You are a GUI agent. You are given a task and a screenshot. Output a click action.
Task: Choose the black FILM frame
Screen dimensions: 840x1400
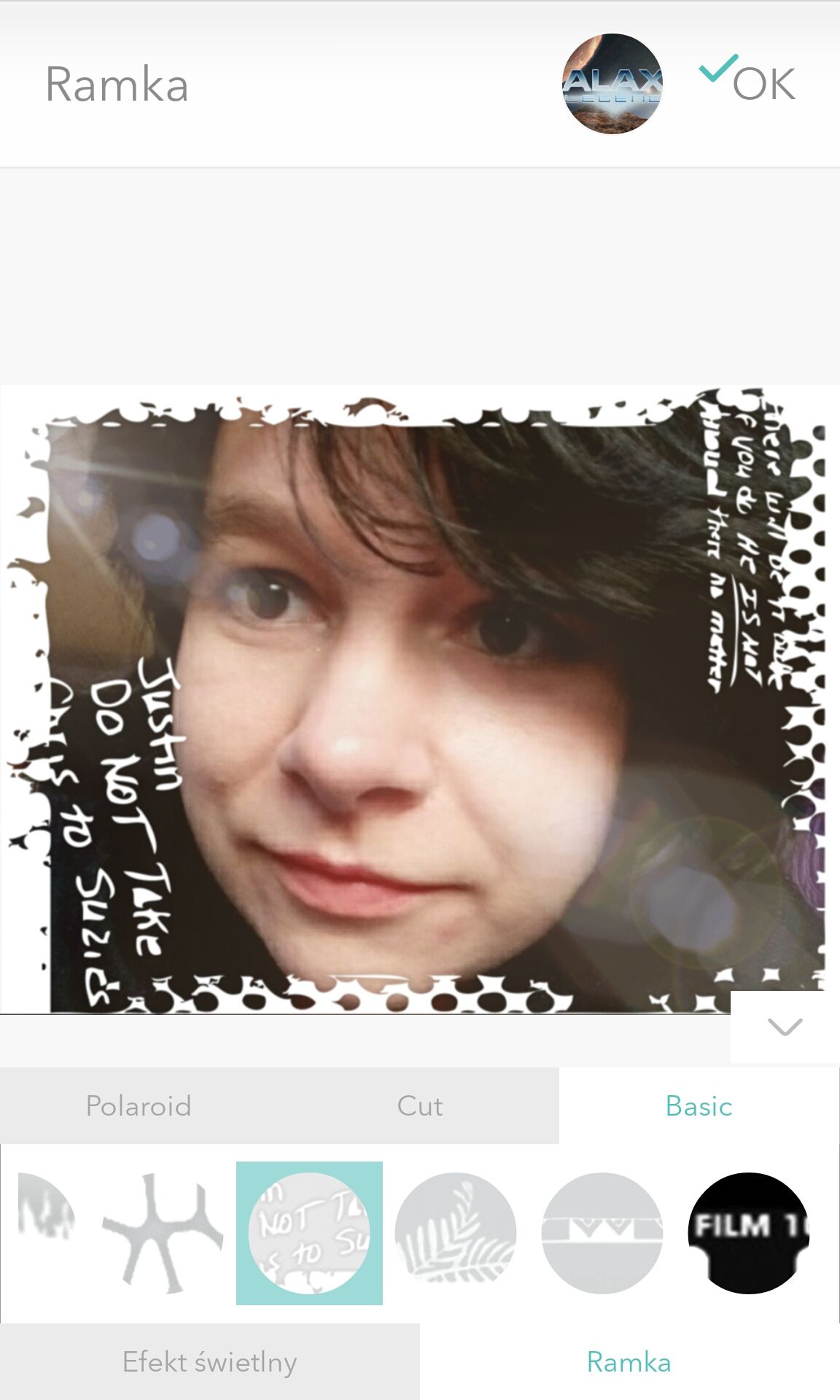click(749, 1233)
